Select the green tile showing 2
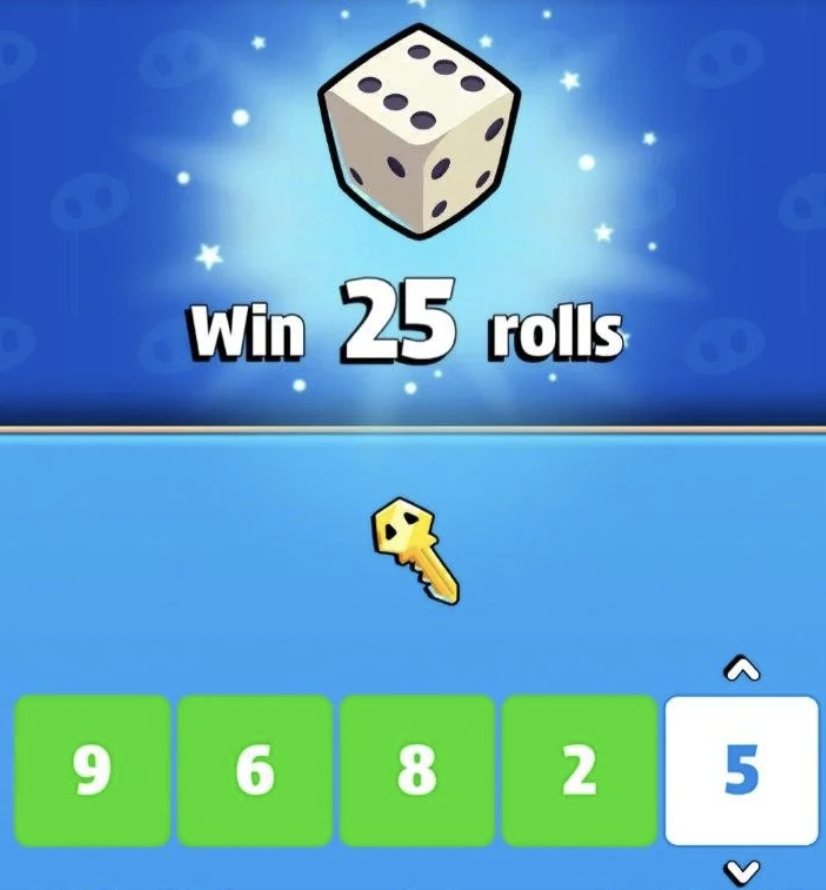826x890 pixels. tap(579, 771)
